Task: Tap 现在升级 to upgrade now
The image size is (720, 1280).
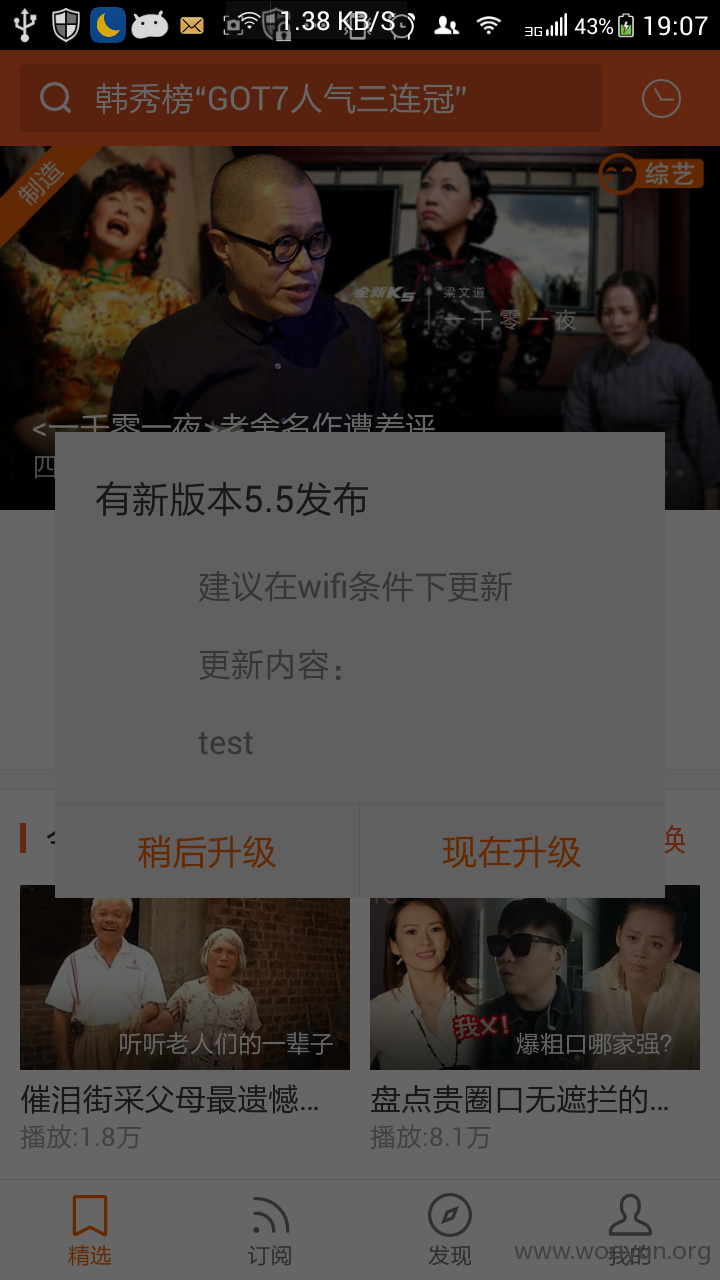Action: [512, 852]
